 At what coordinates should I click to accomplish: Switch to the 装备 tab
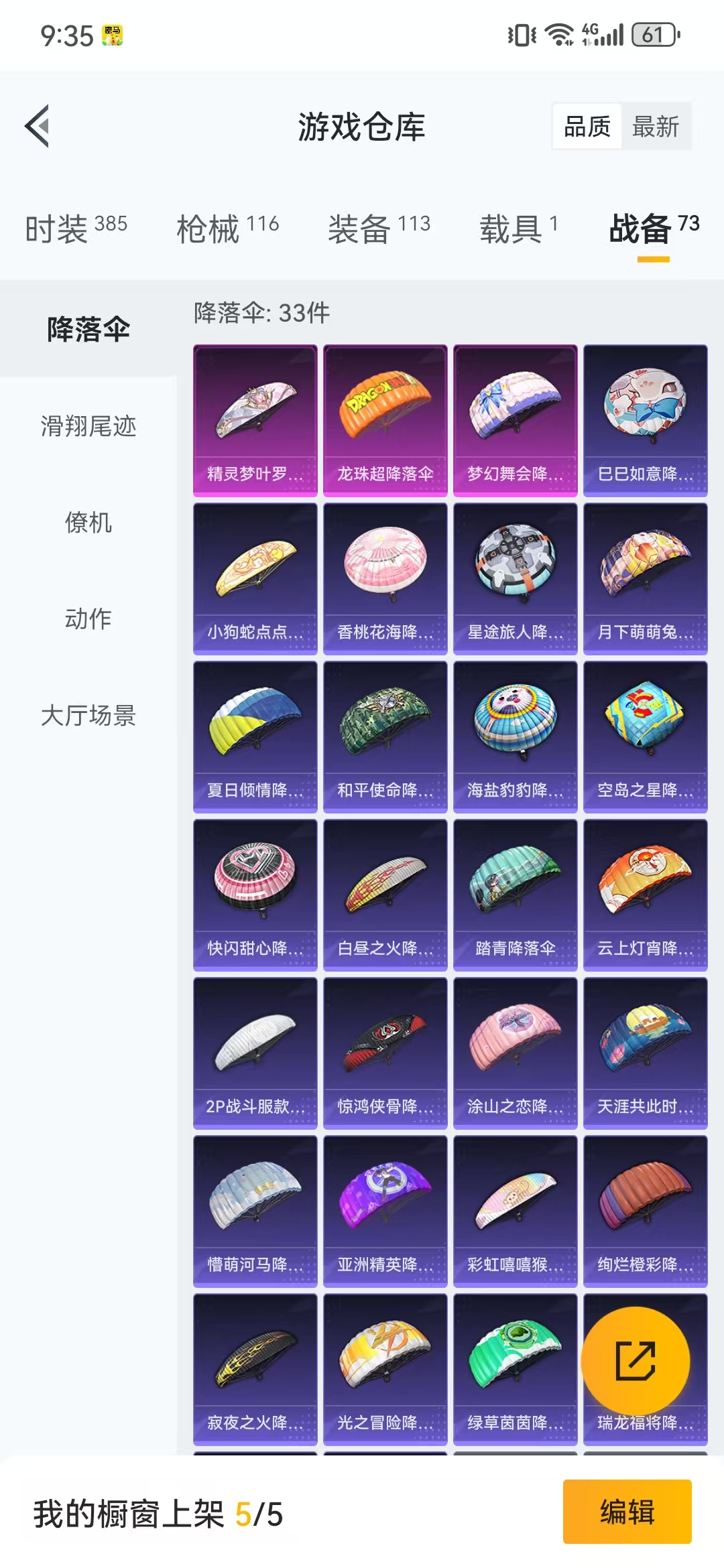[379, 229]
